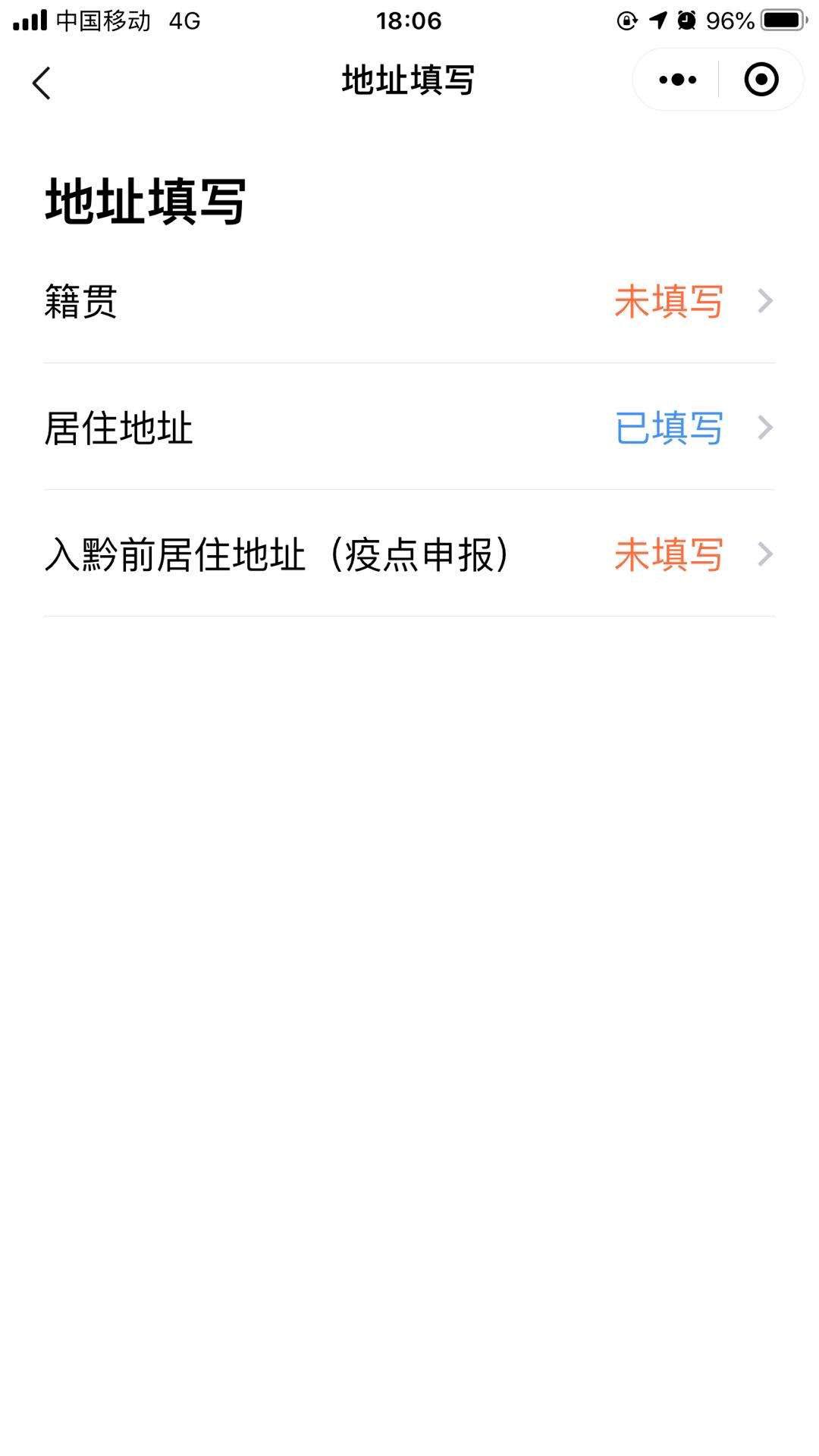Click the alarm clock status icon
The width and height of the screenshot is (819, 1456).
pos(686,20)
